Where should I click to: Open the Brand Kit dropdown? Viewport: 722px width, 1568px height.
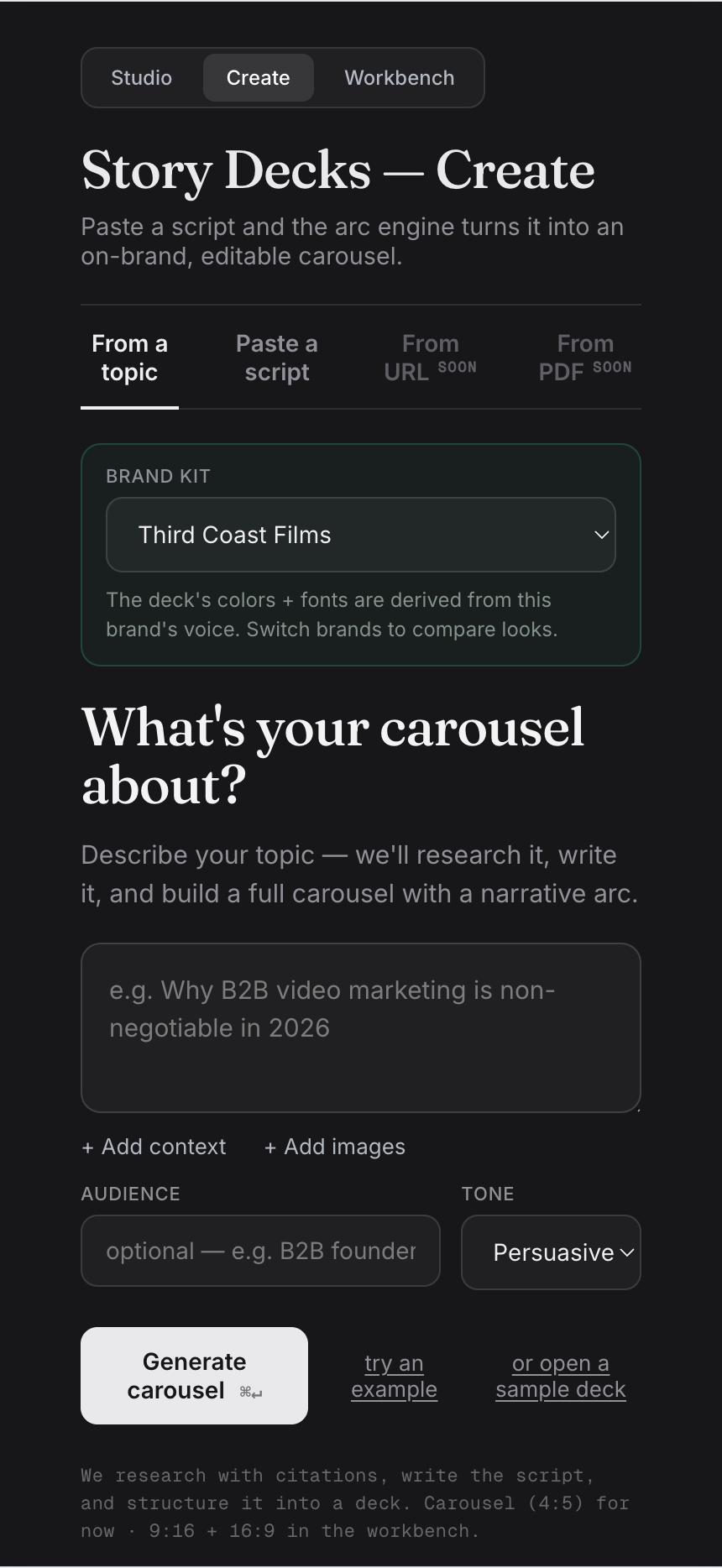[x=361, y=535]
